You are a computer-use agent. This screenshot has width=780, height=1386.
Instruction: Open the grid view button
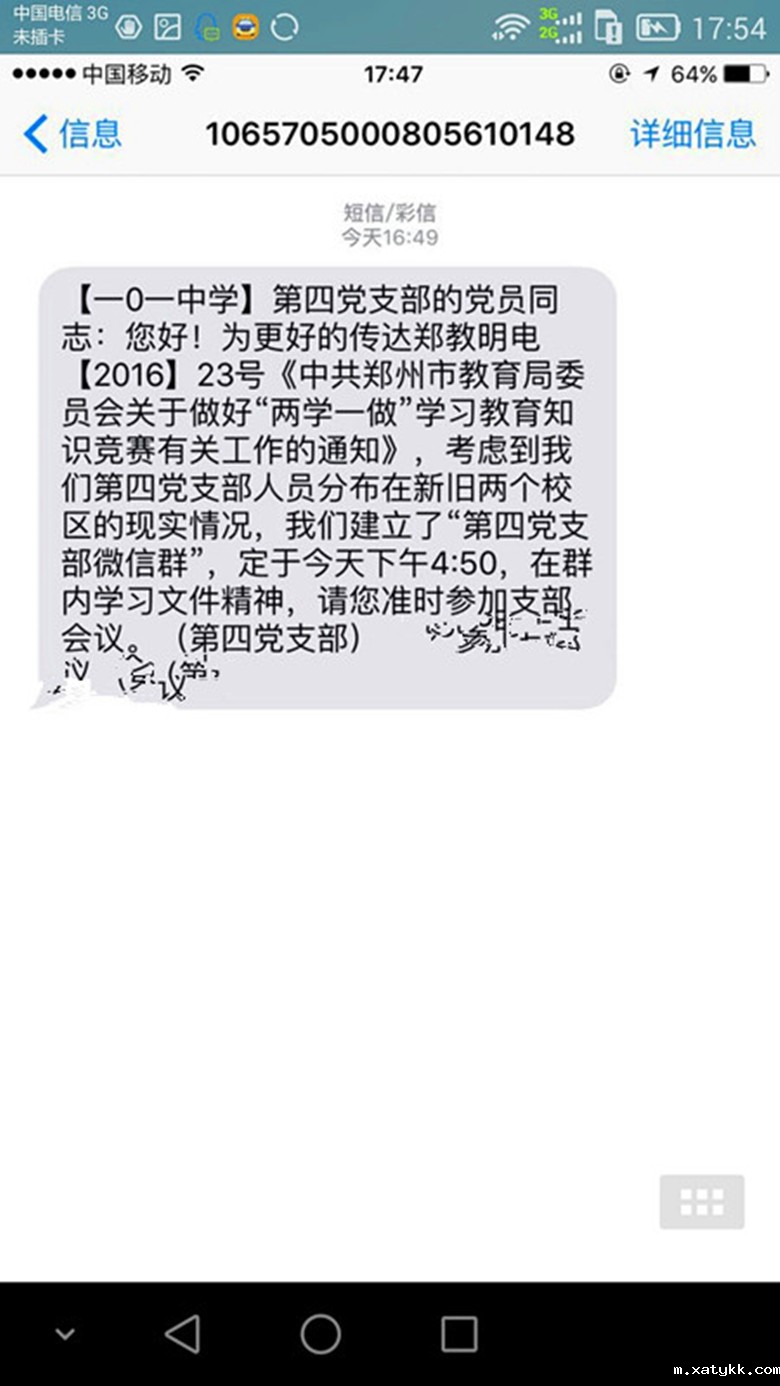pyautogui.click(x=702, y=1201)
